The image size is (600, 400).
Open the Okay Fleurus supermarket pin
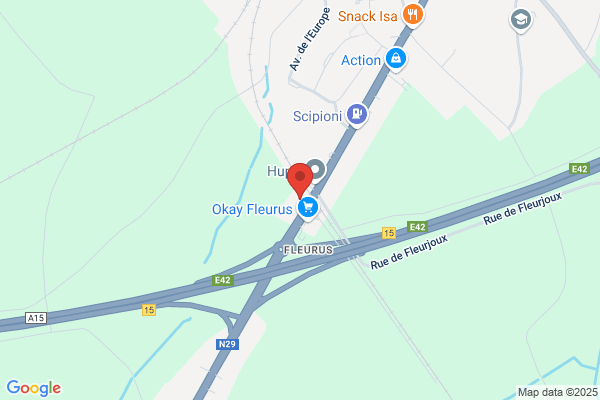click(x=308, y=208)
